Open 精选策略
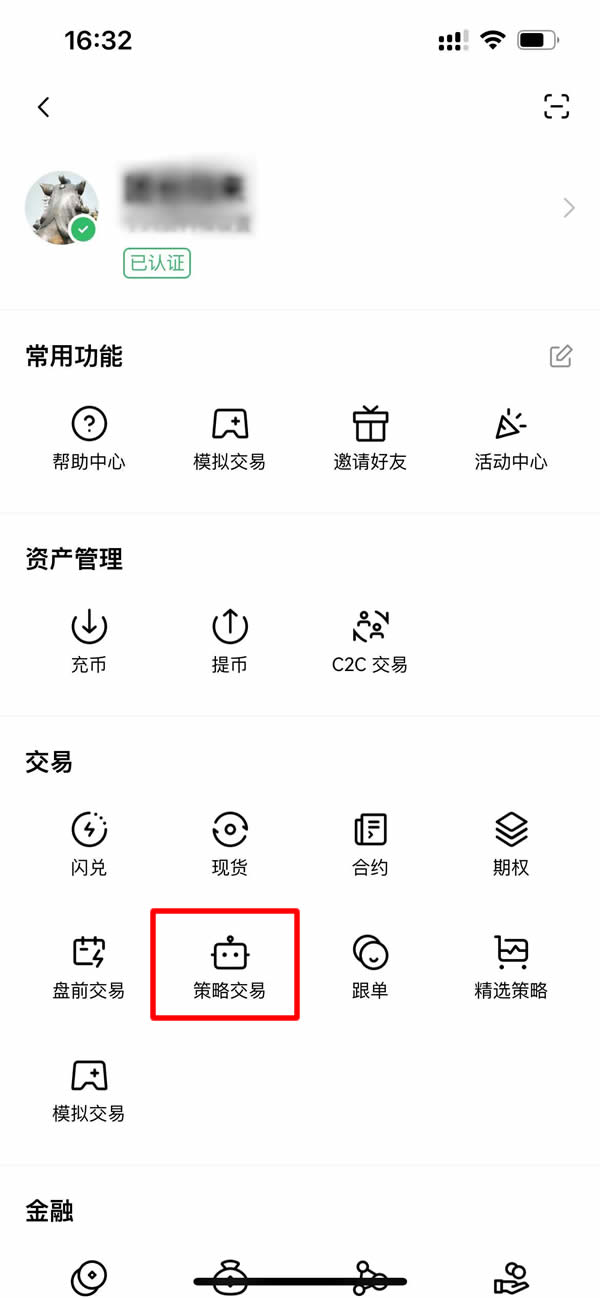 (x=510, y=967)
